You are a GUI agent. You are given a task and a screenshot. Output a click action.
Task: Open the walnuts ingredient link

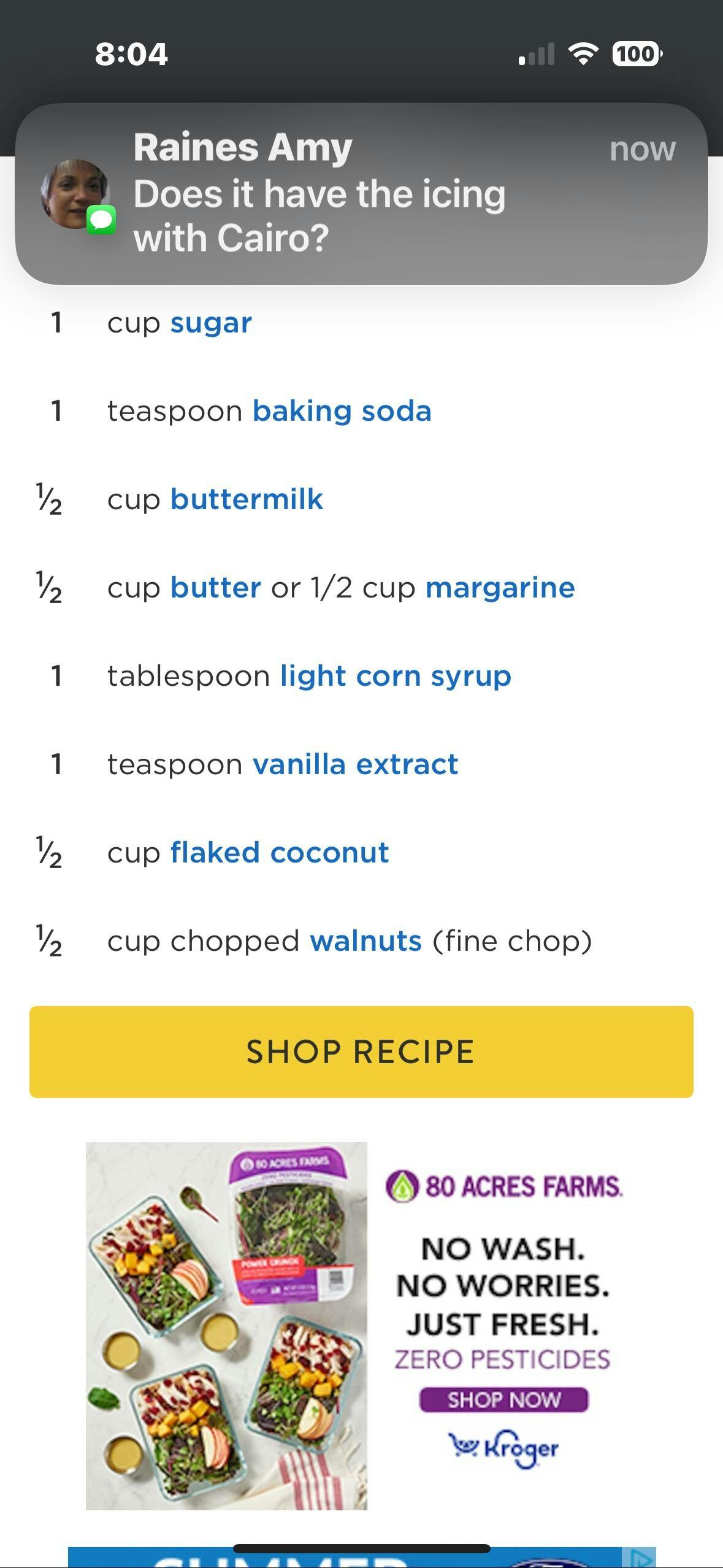pos(366,940)
